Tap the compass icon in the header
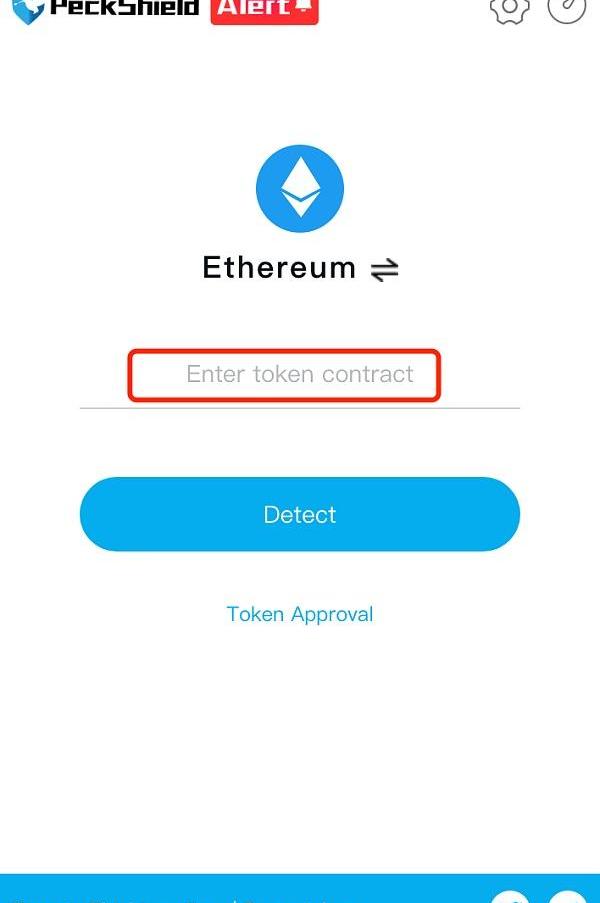600x903 pixels. [x=567, y=7]
